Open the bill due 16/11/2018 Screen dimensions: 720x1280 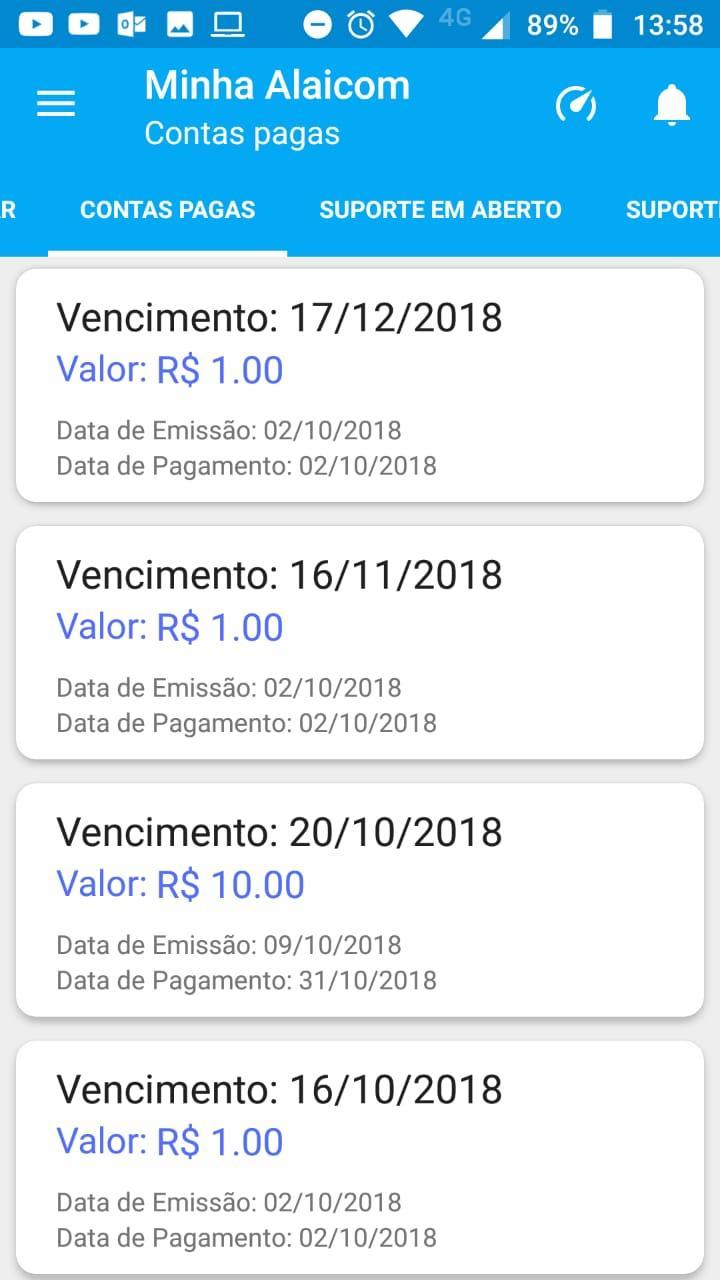pyautogui.click(x=360, y=642)
